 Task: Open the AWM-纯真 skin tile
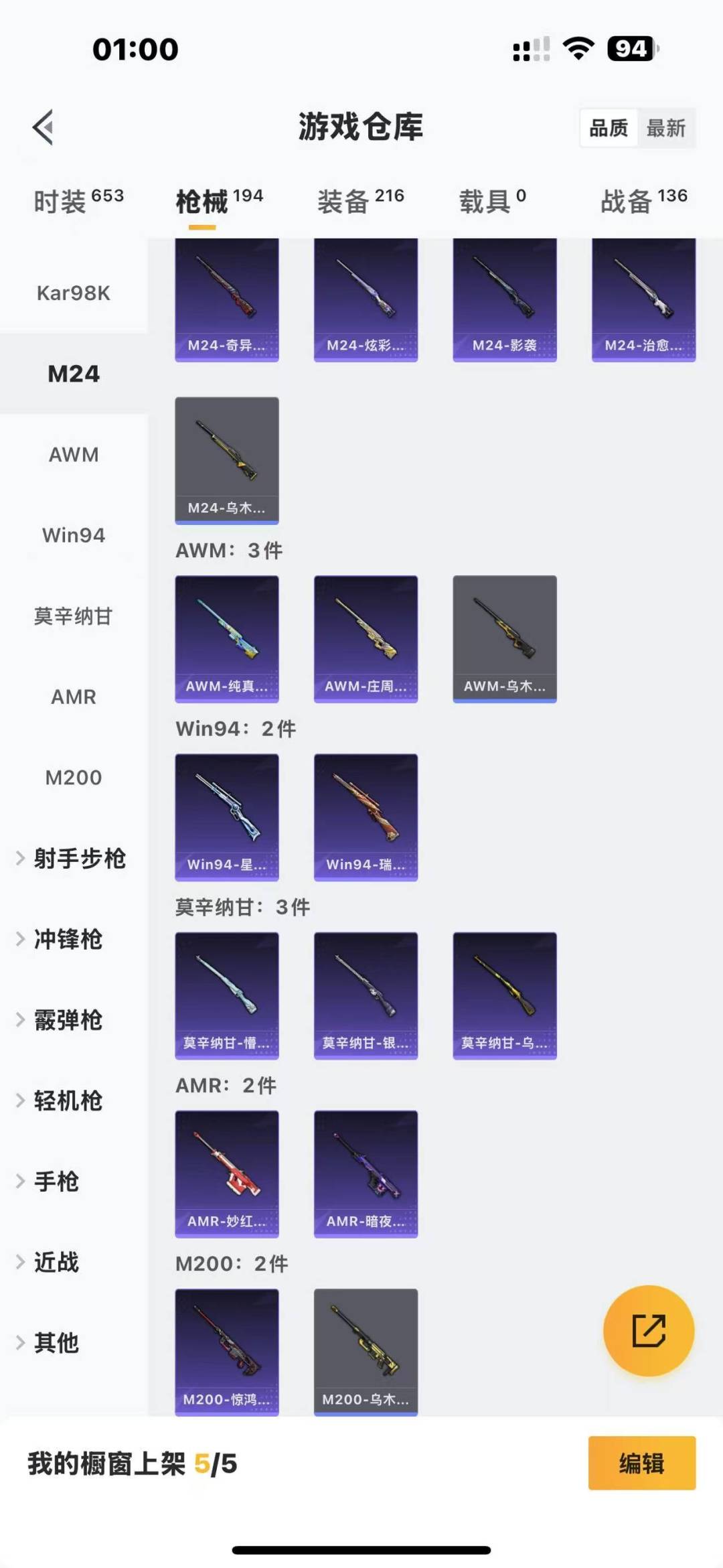(227, 638)
